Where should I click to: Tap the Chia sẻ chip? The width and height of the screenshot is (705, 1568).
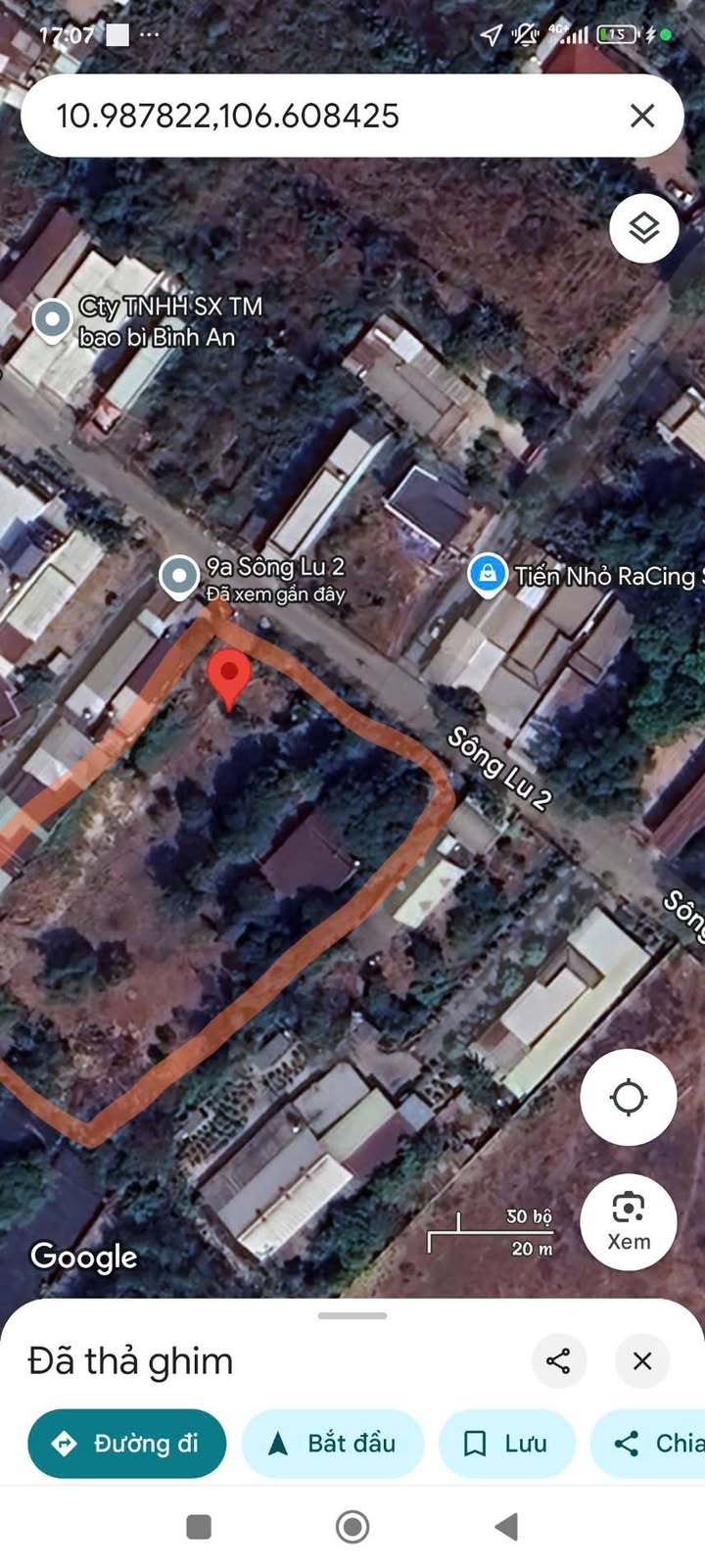pyautogui.click(x=648, y=1443)
